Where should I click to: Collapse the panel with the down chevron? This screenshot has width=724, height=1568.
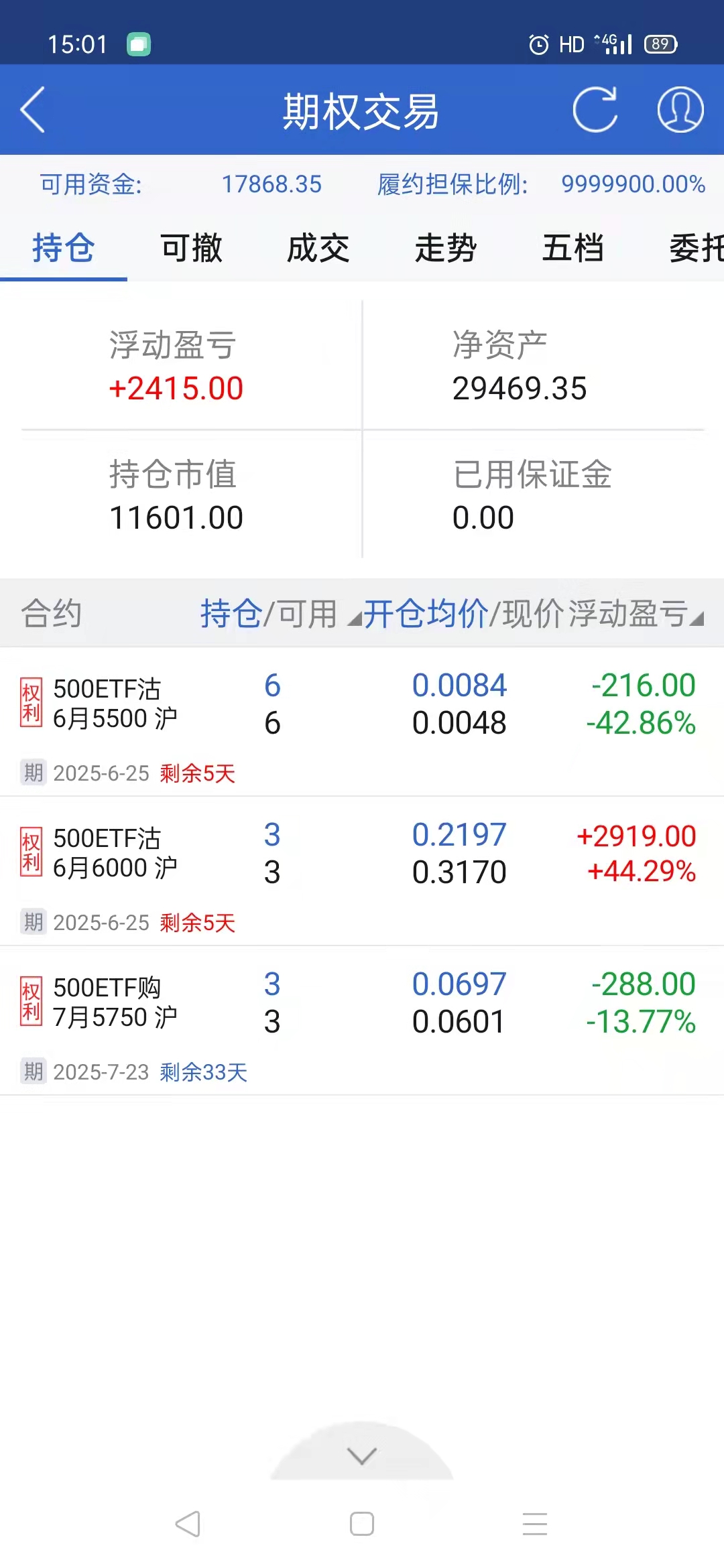362,1455
